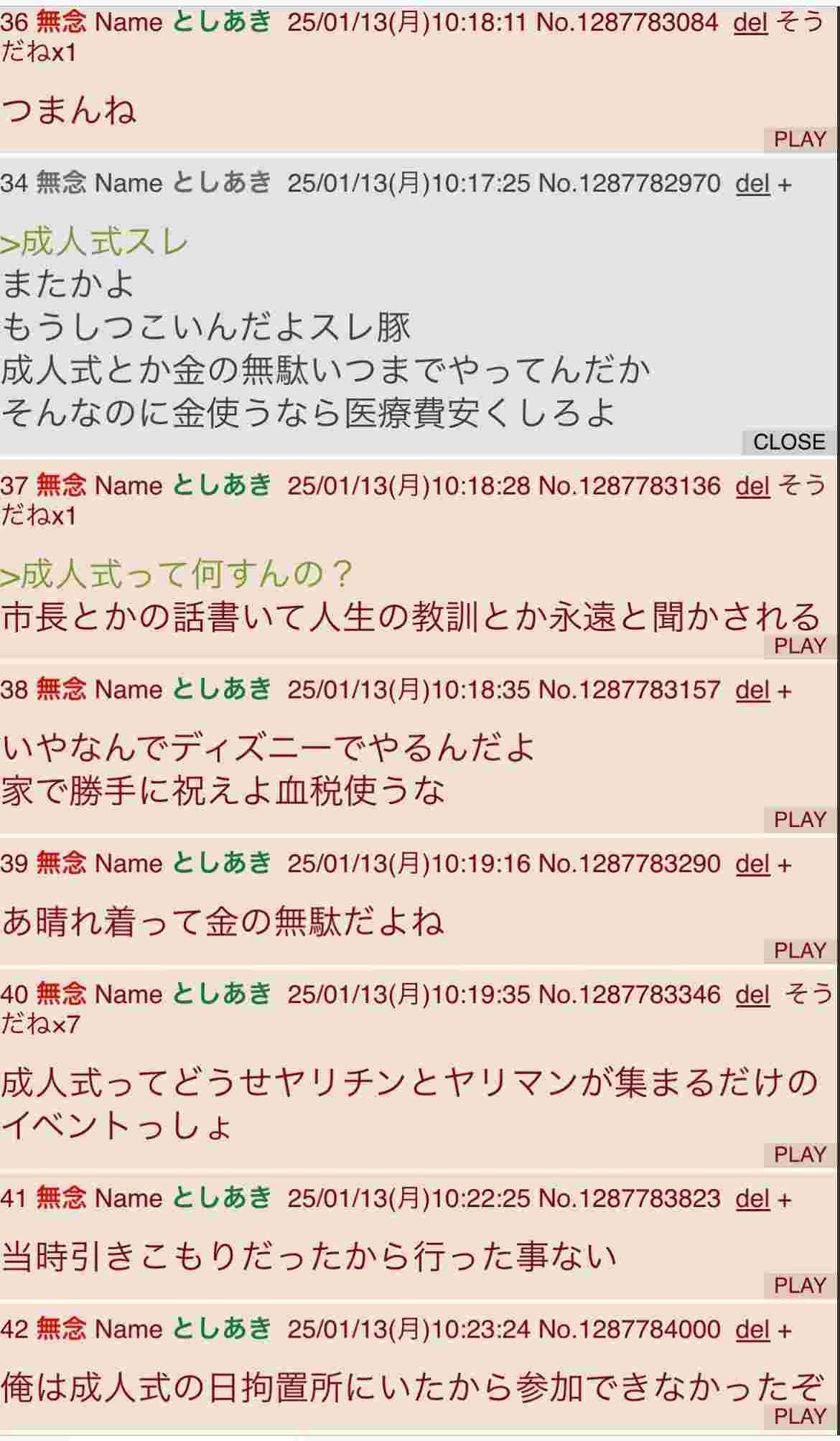Tap PLAY on post No.1287783290
840x1441 pixels.
coord(800,951)
